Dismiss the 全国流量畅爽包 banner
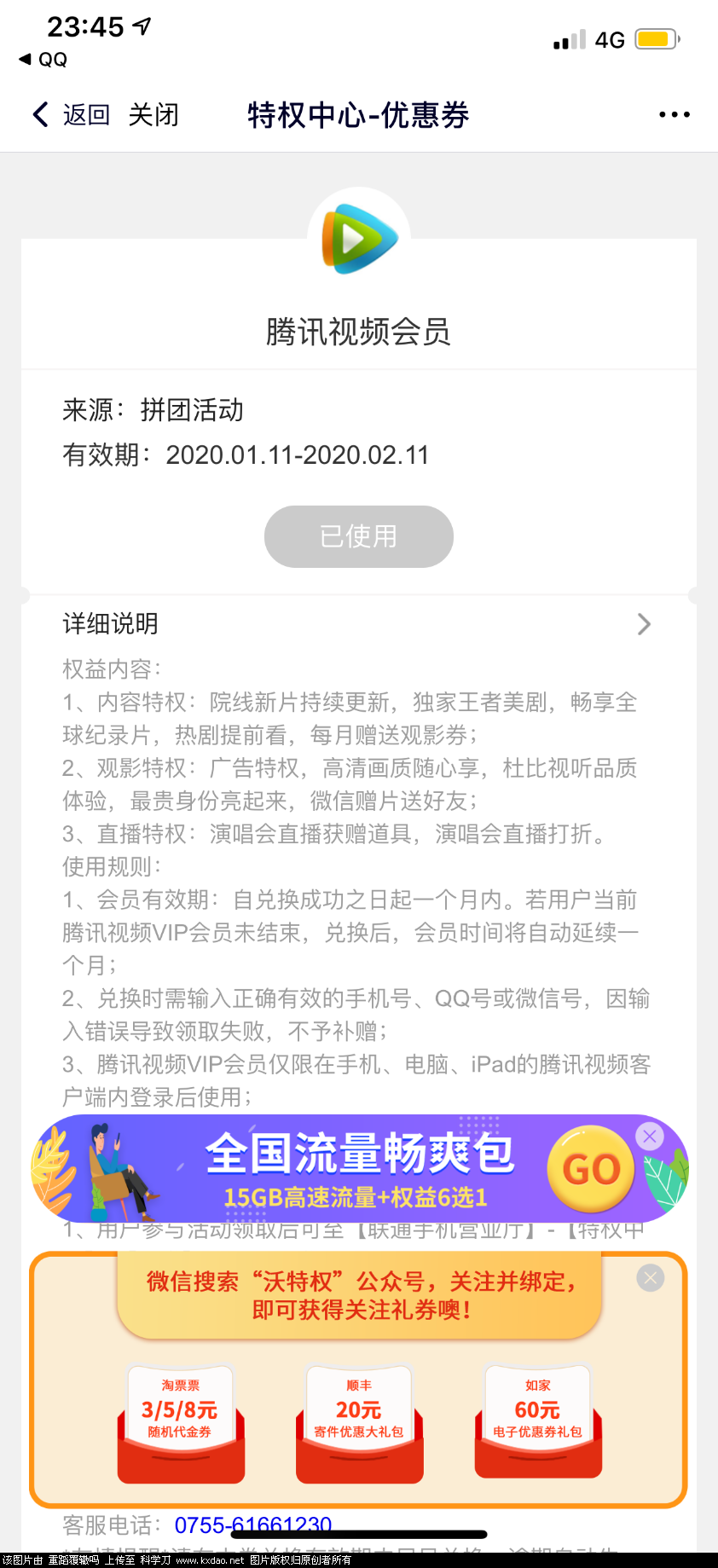The width and height of the screenshot is (718, 1568). click(x=650, y=1136)
